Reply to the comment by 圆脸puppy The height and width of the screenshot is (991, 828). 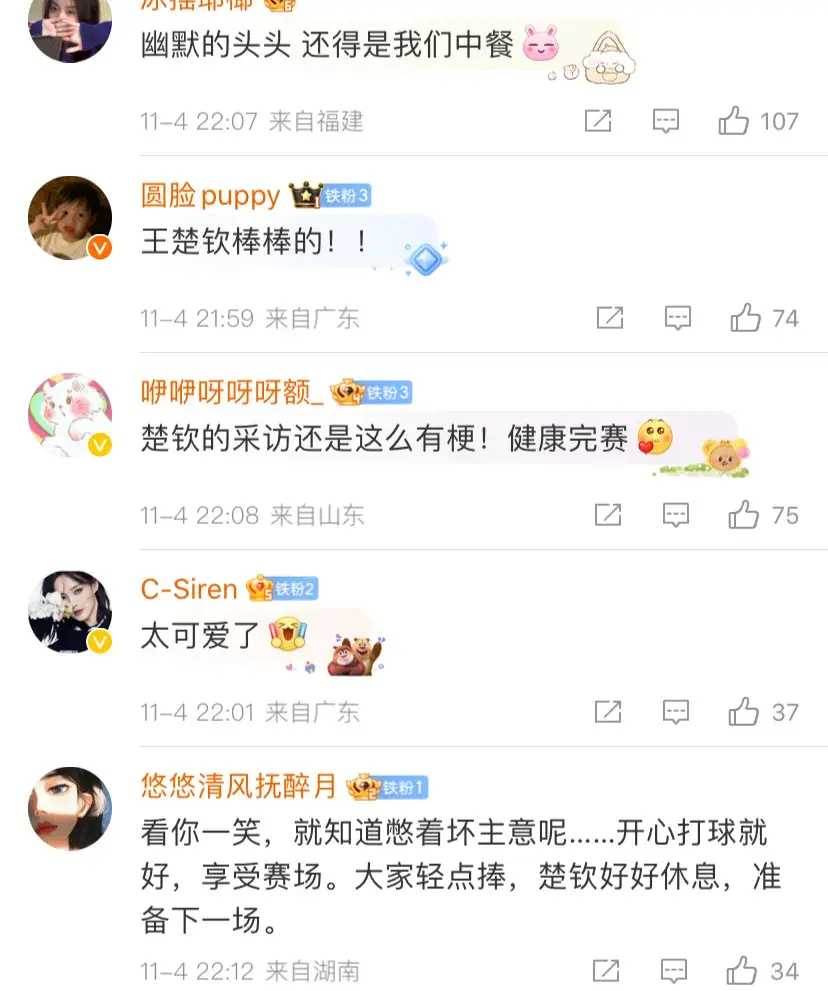[x=678, y=318]
